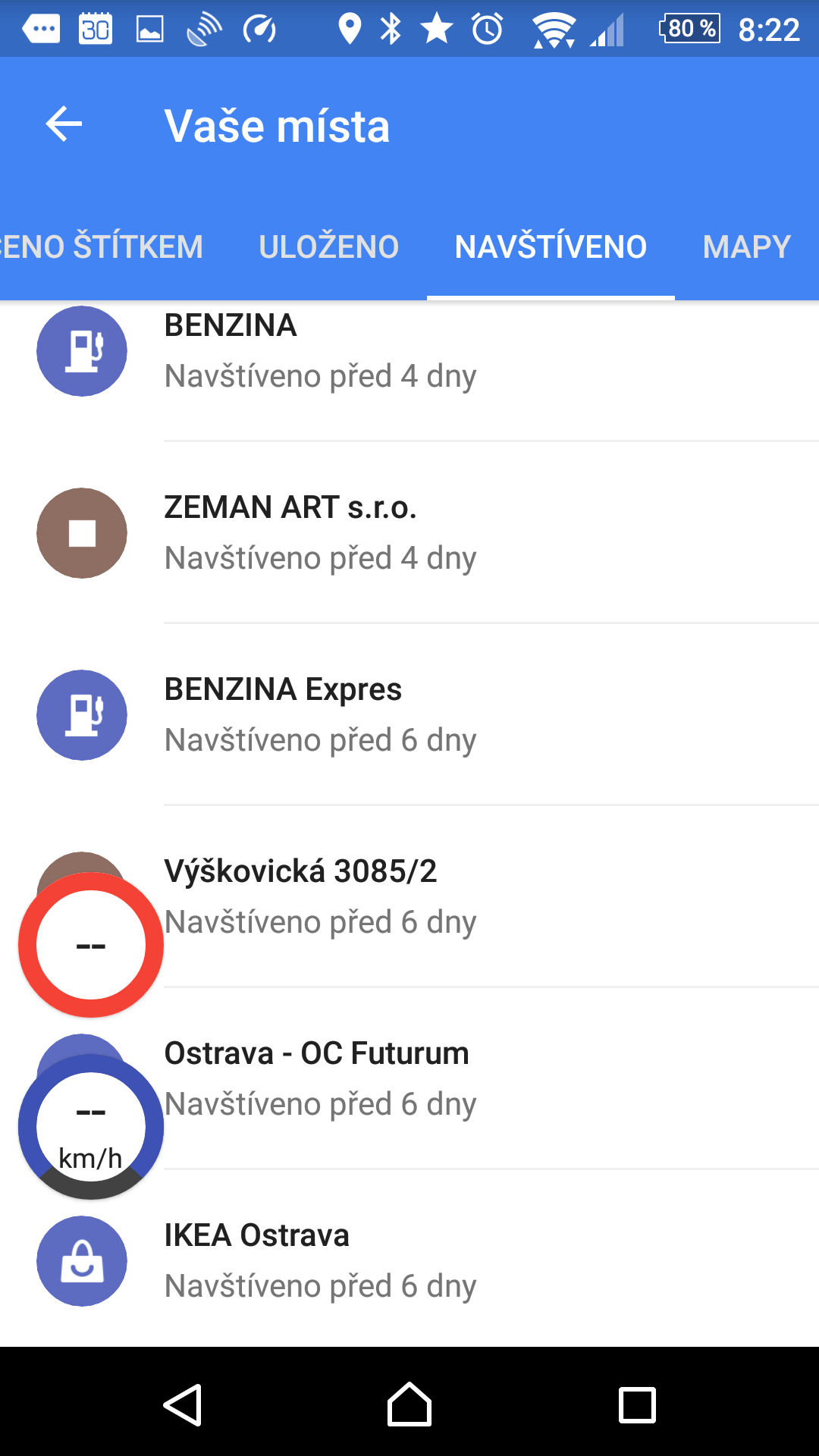This screenshot has width=819, height=1456.
Task: Tap the system home button
Action: point(409,1404)
